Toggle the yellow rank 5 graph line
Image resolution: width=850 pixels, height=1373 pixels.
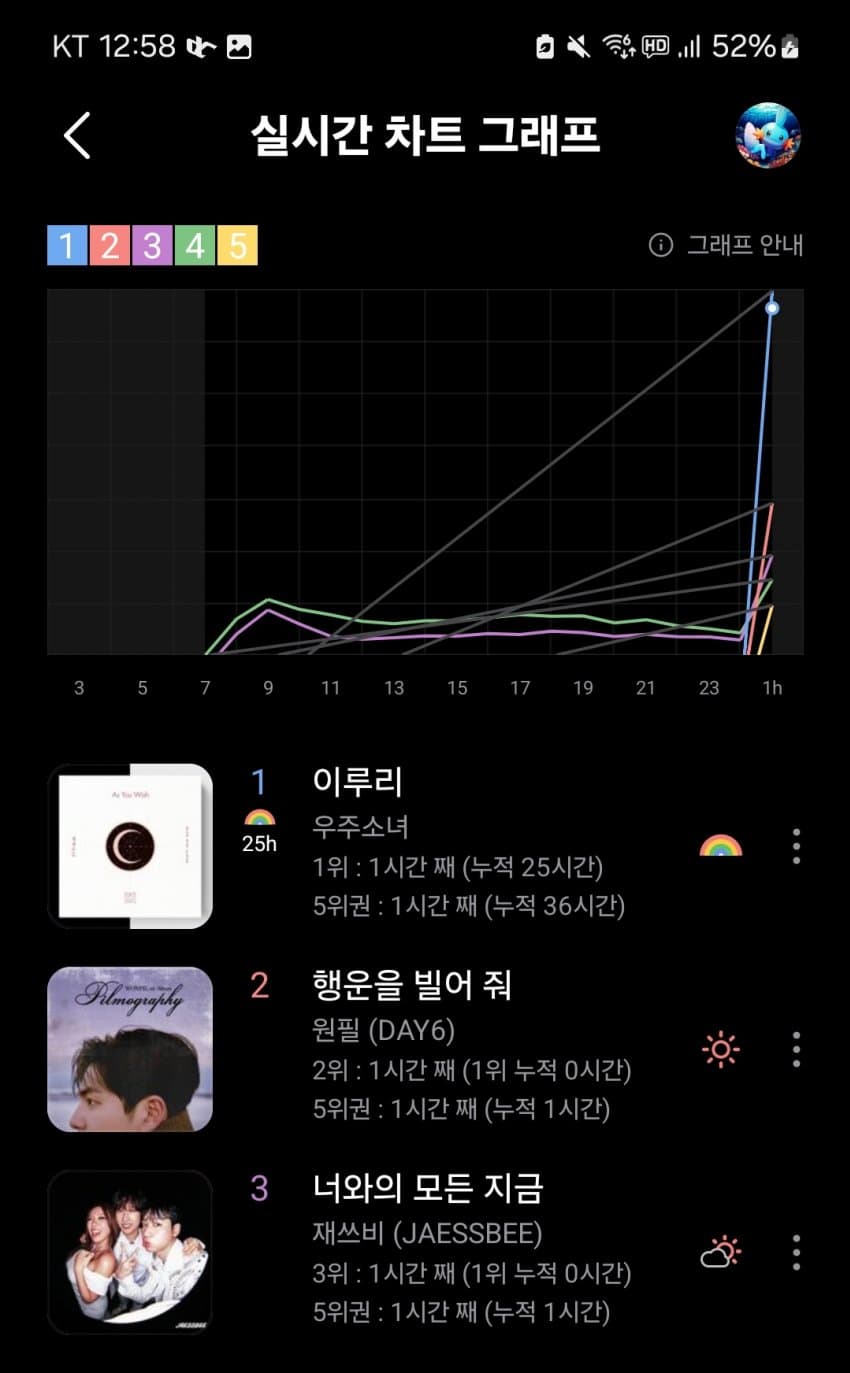pyautogui.click(x=237, y=245)
